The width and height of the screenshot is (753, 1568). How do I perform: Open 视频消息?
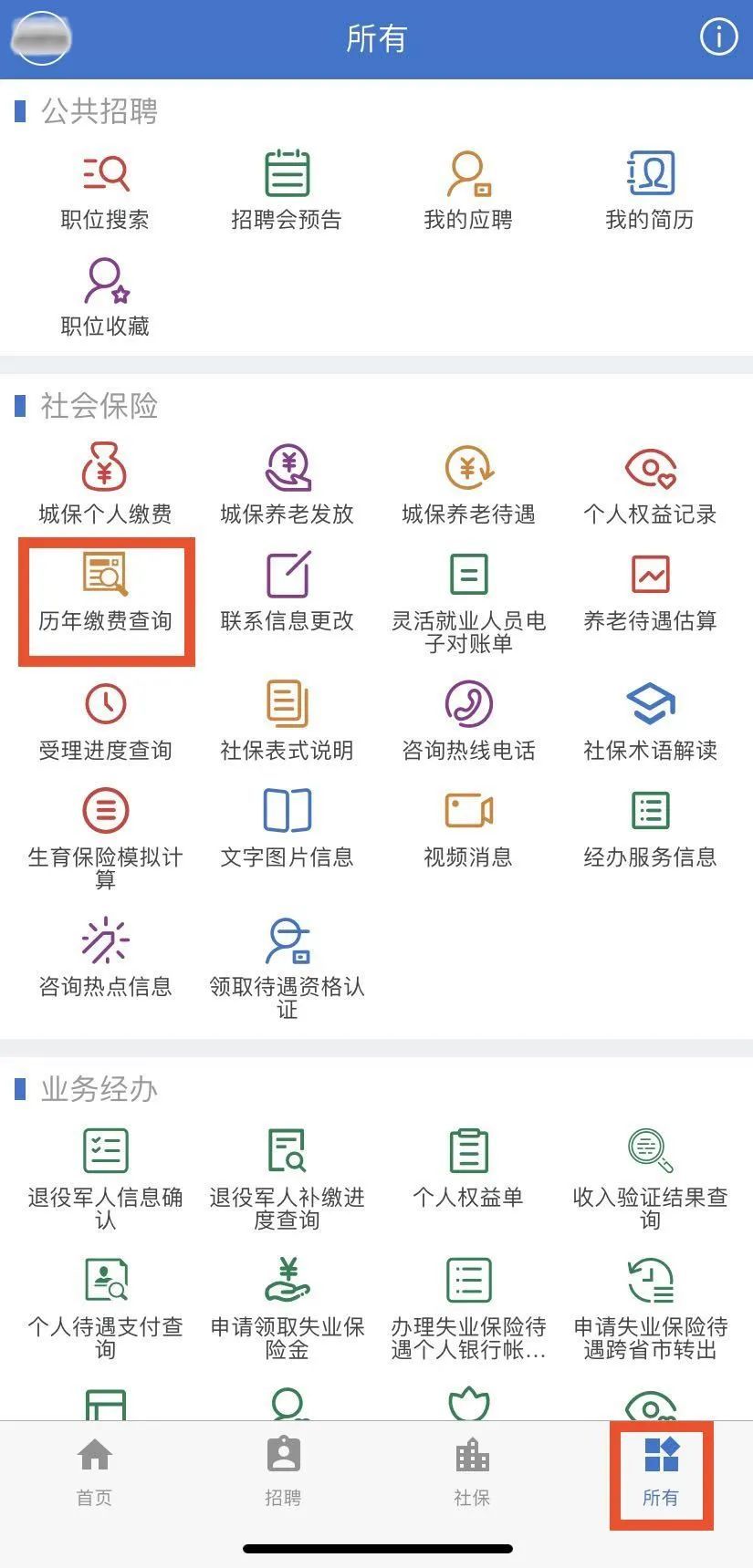tap(468, 827)
